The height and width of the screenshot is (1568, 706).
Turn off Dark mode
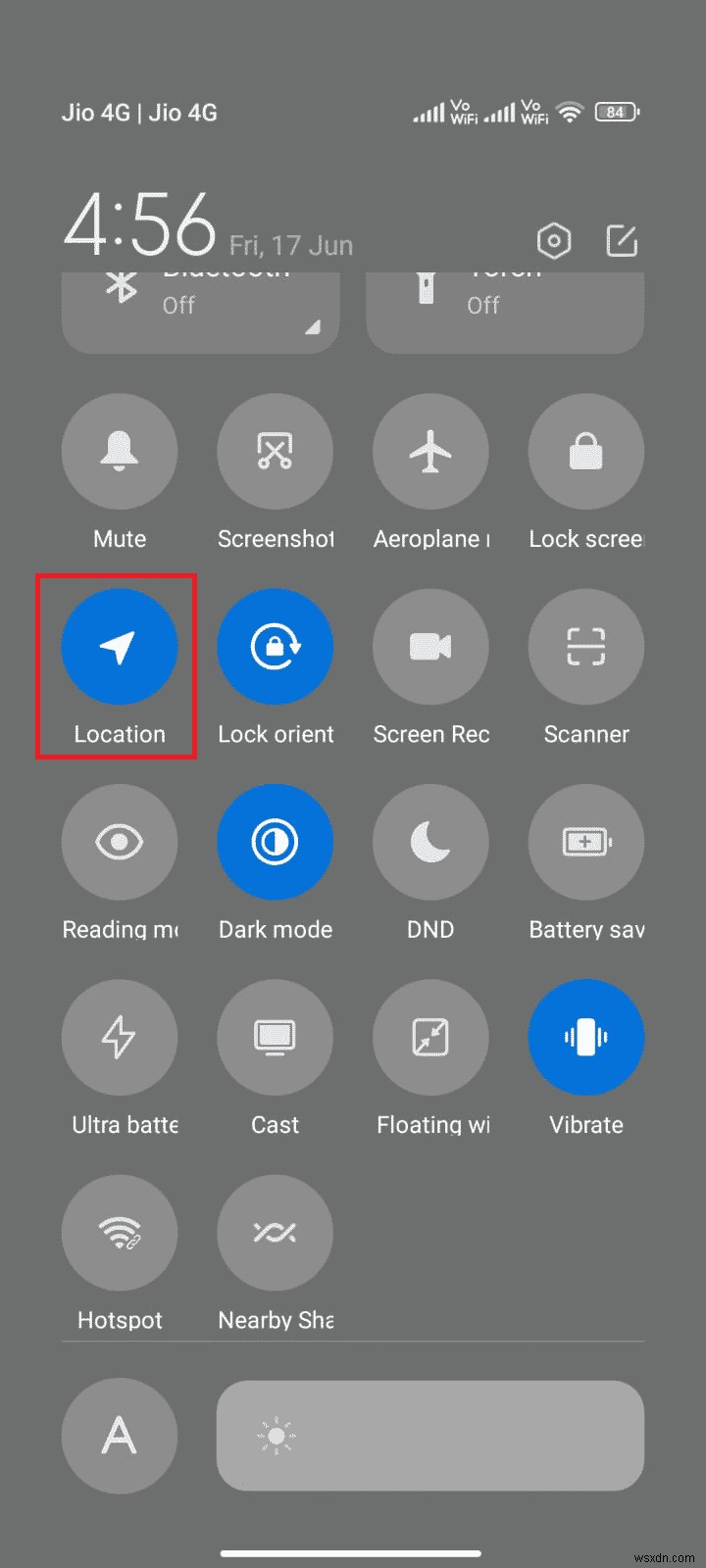click(276, 842)
